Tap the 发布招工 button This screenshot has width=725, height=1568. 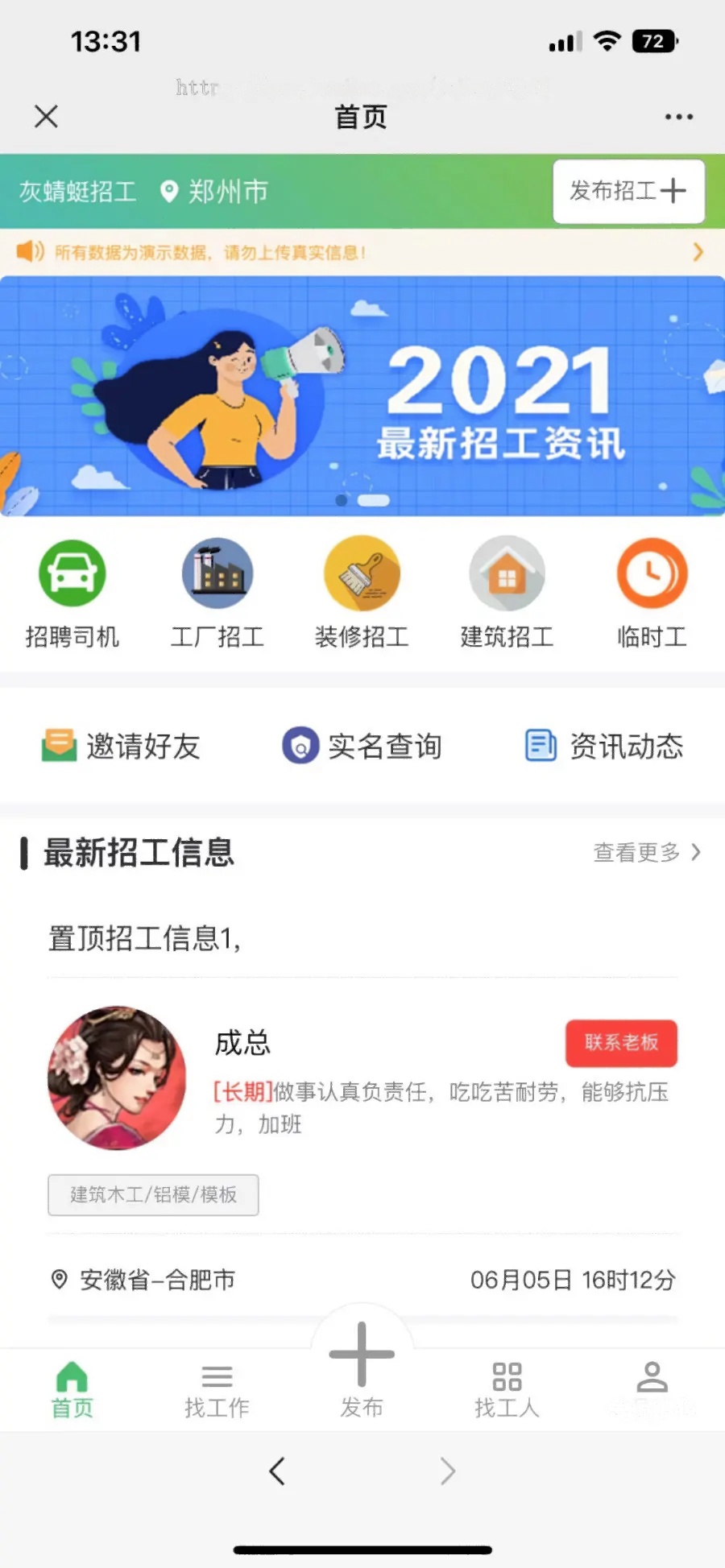pos(628,192)
